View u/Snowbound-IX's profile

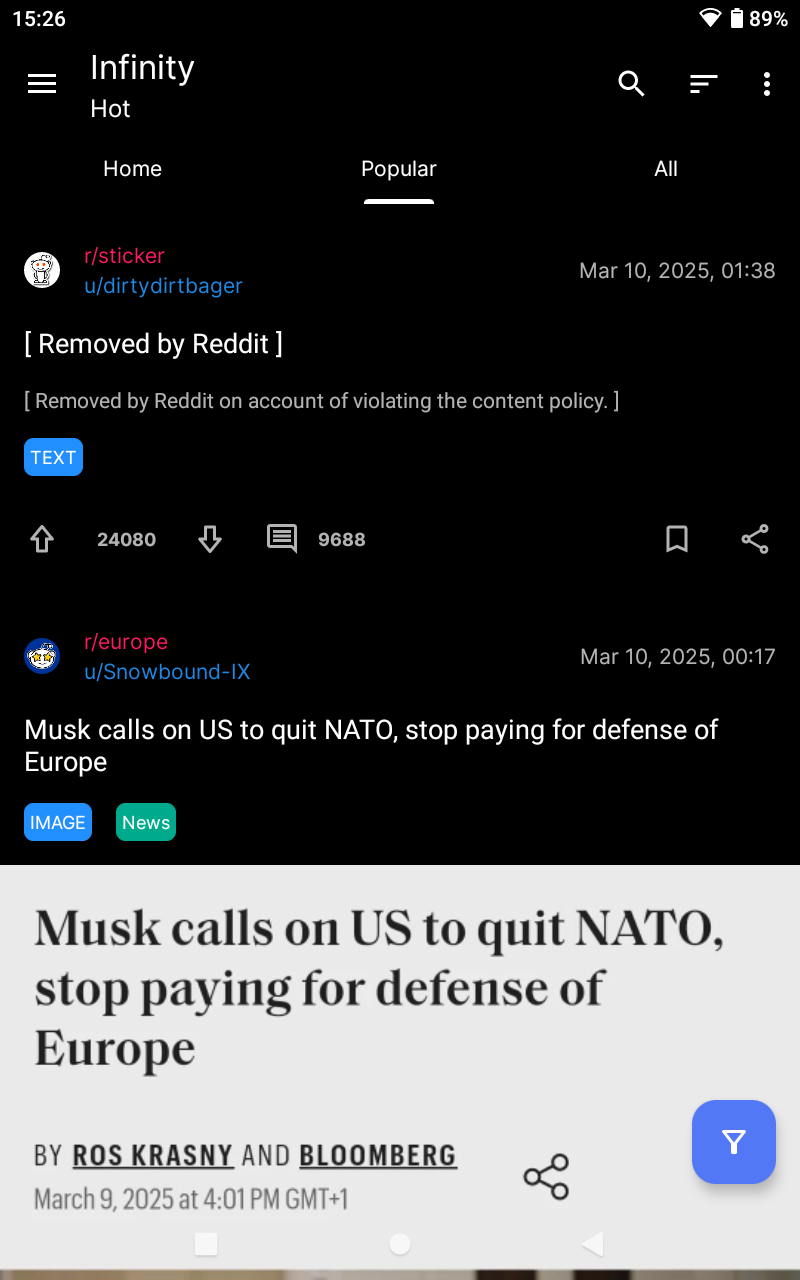(167, 672)
